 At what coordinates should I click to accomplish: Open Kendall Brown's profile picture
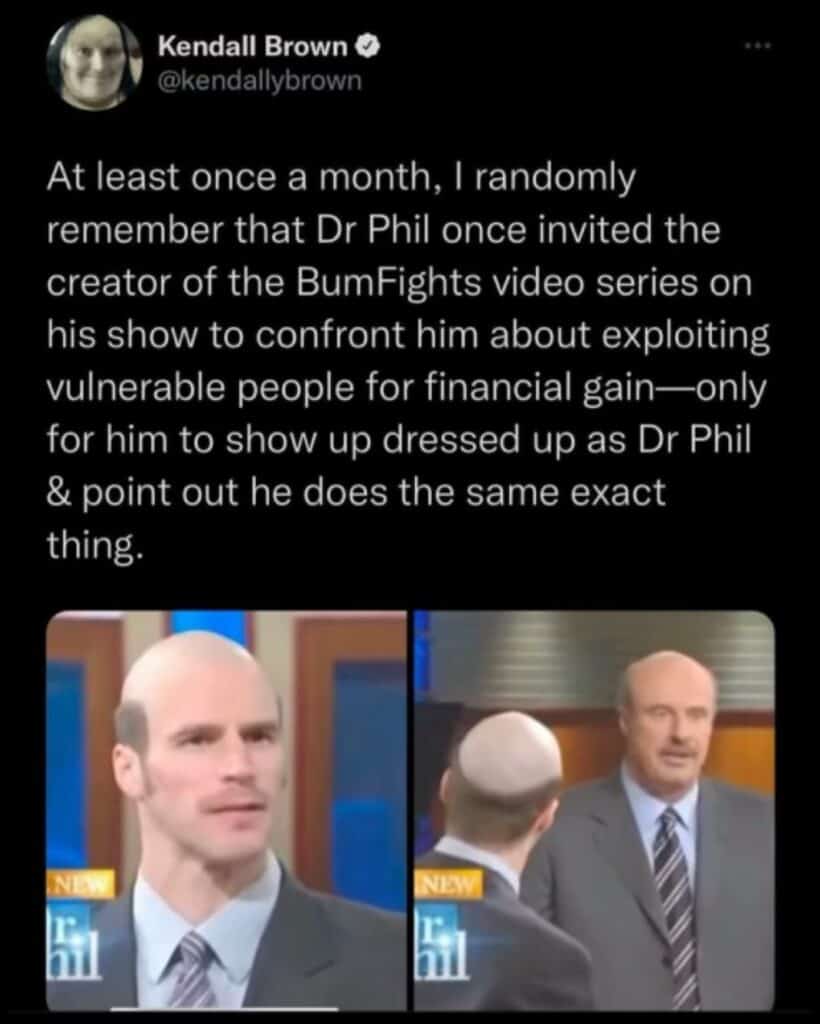(94, 61)
